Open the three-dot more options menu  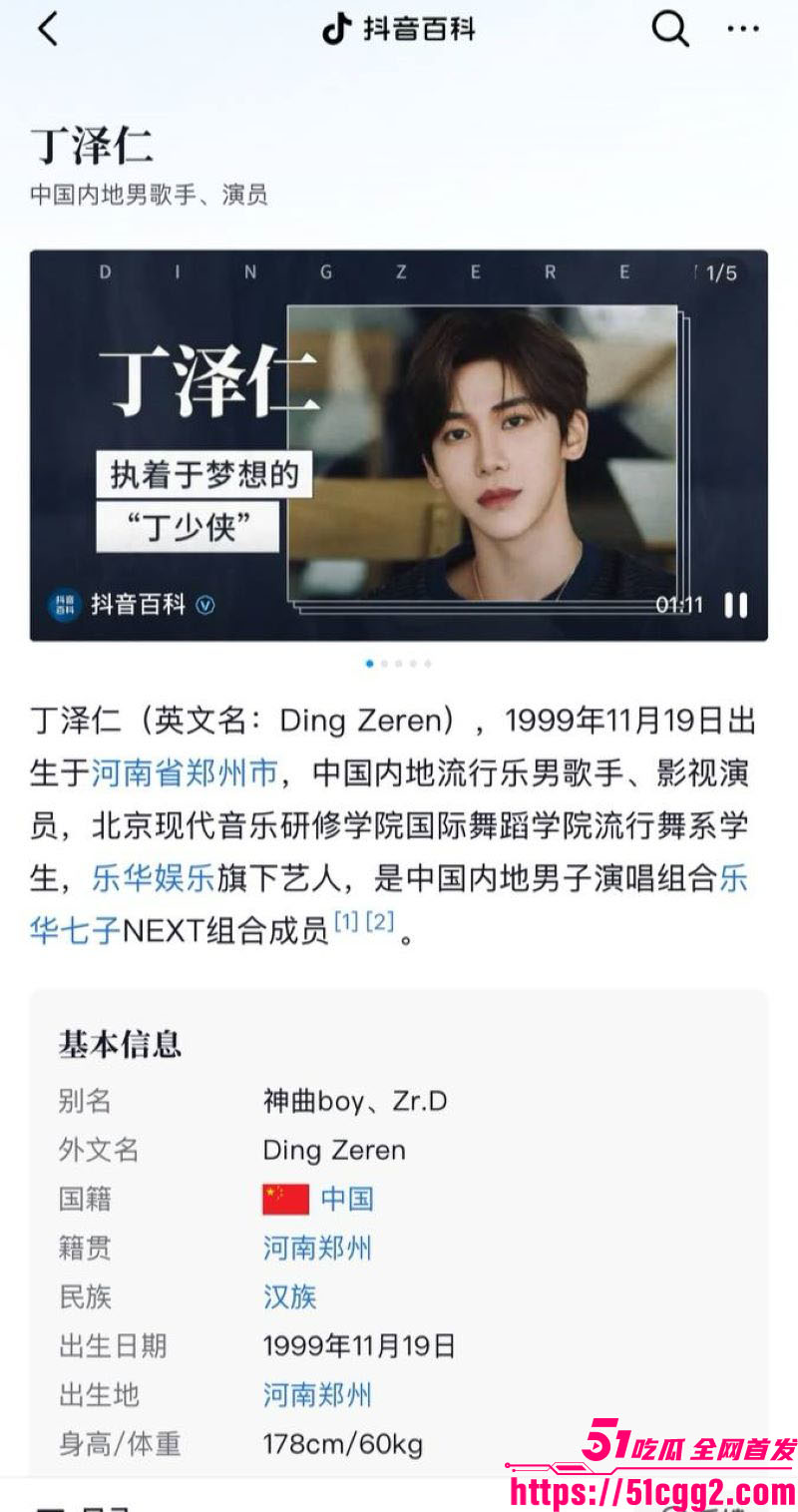pyautogui.click(x=745, y=29)
